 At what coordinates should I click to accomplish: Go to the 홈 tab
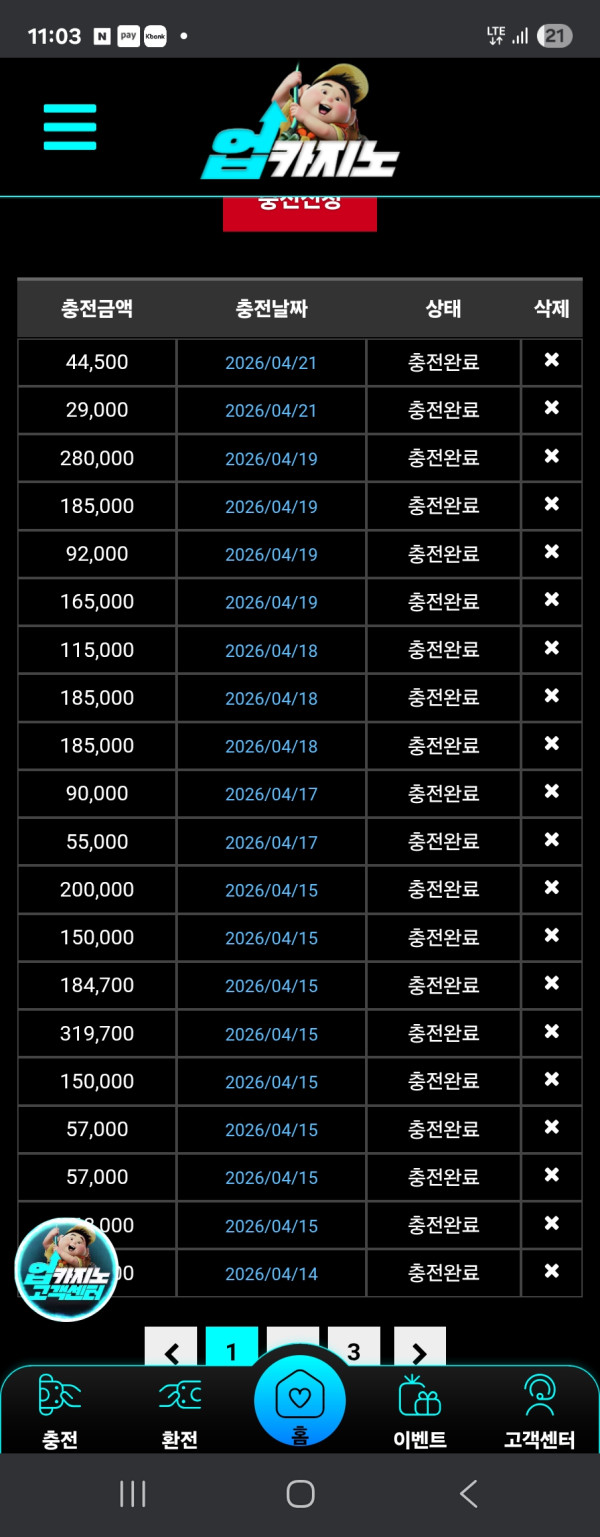point(300,1402)
